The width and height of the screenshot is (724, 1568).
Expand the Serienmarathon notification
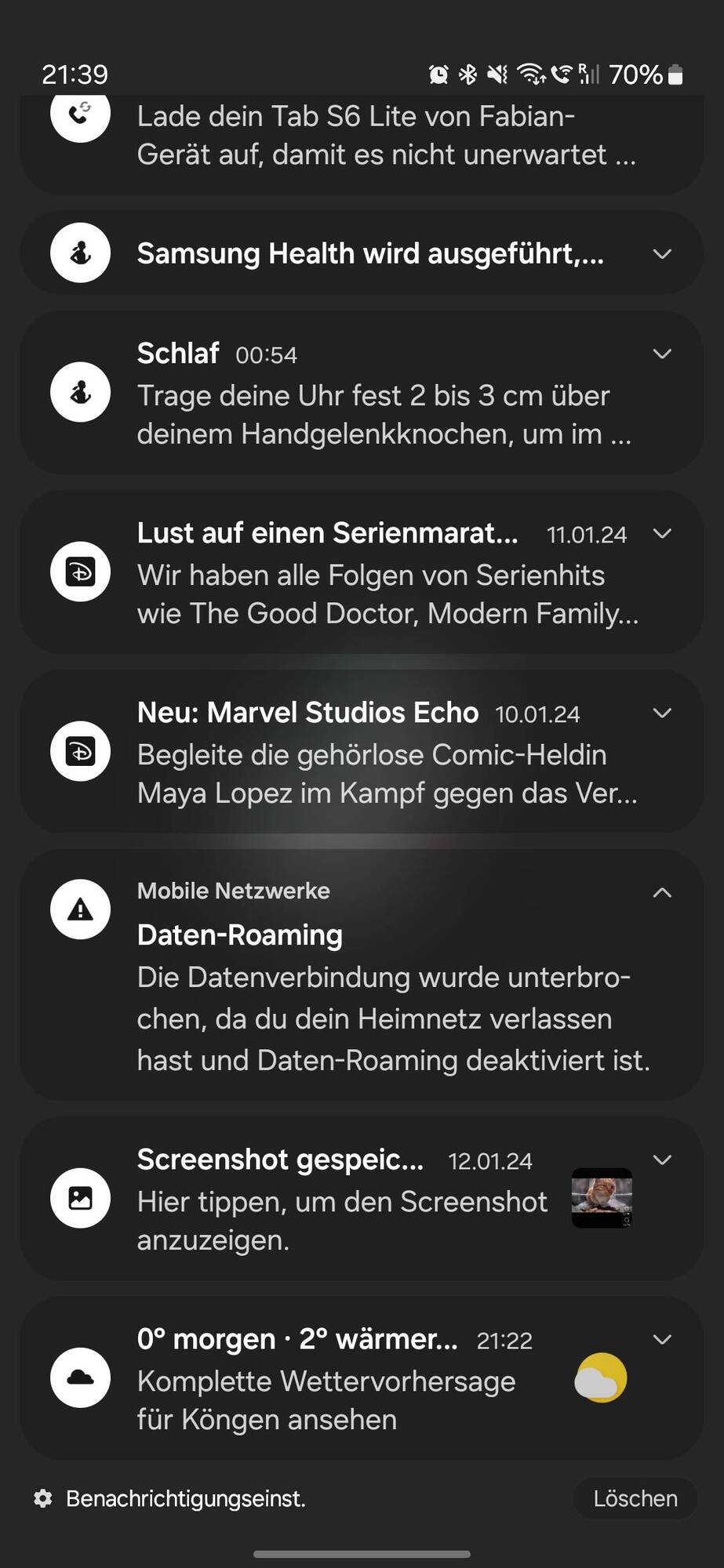(662, 534)
